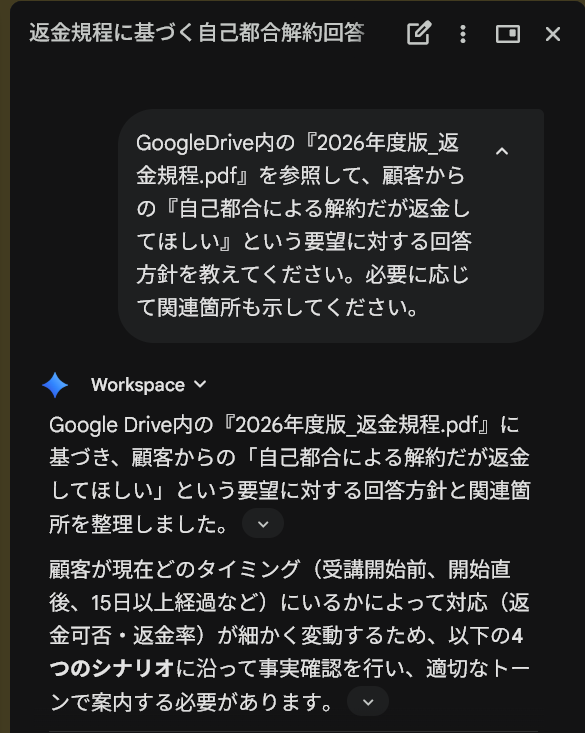The height and width of the screenshot is (733, 585).
Task: Open the three-dot overflow menu
Action: 462,34
